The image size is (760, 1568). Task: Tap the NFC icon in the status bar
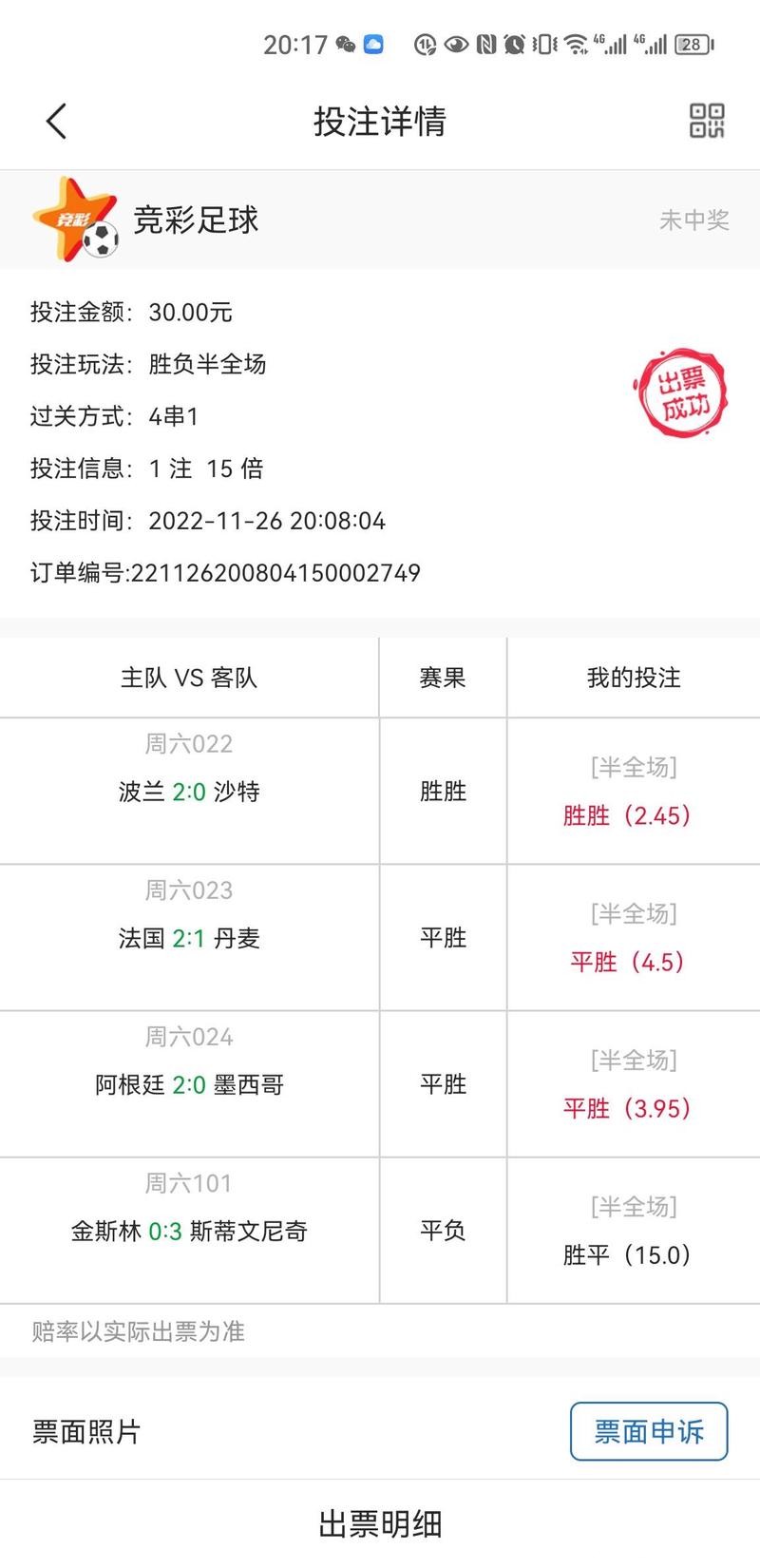(x=488, y=45)
